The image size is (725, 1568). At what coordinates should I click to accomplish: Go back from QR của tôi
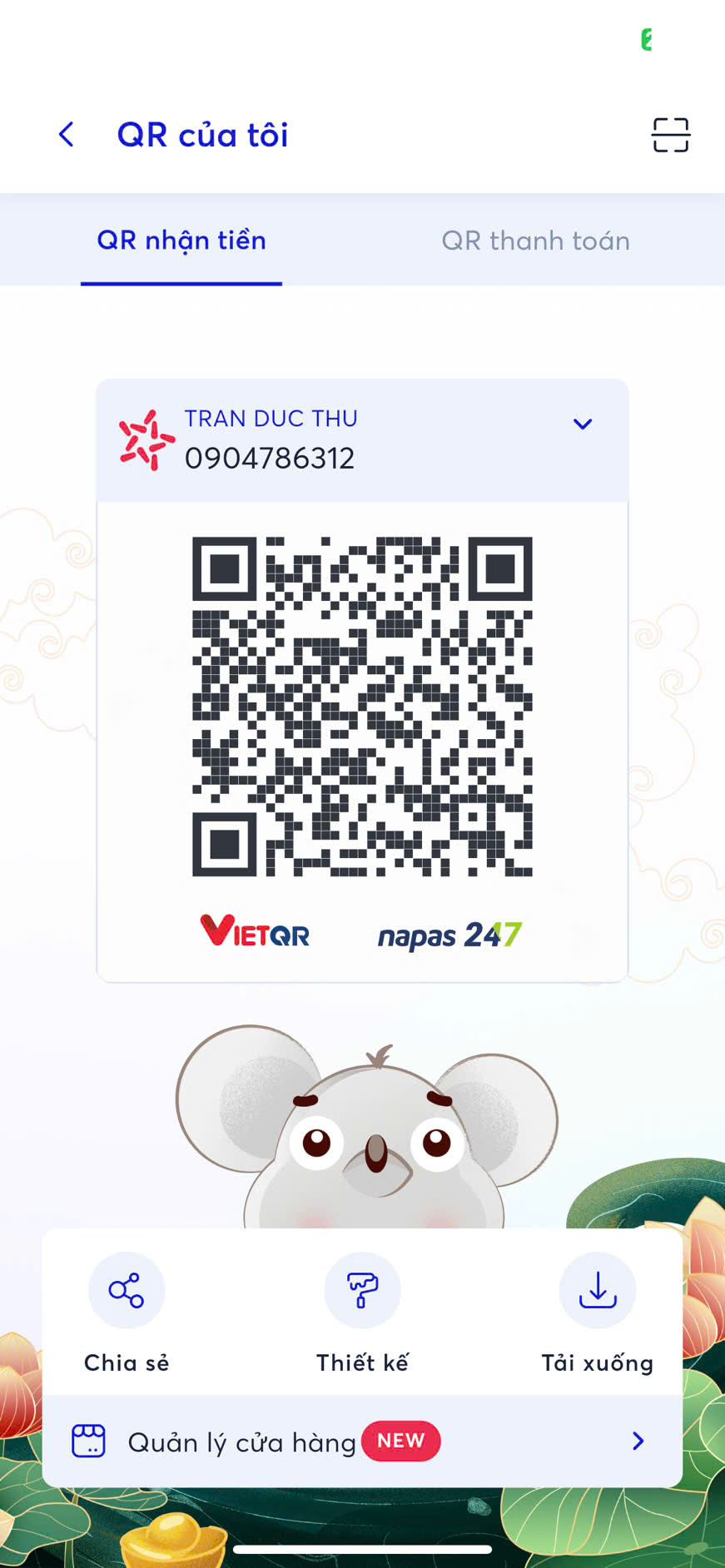pyautogui.click(x=67, y=135)
